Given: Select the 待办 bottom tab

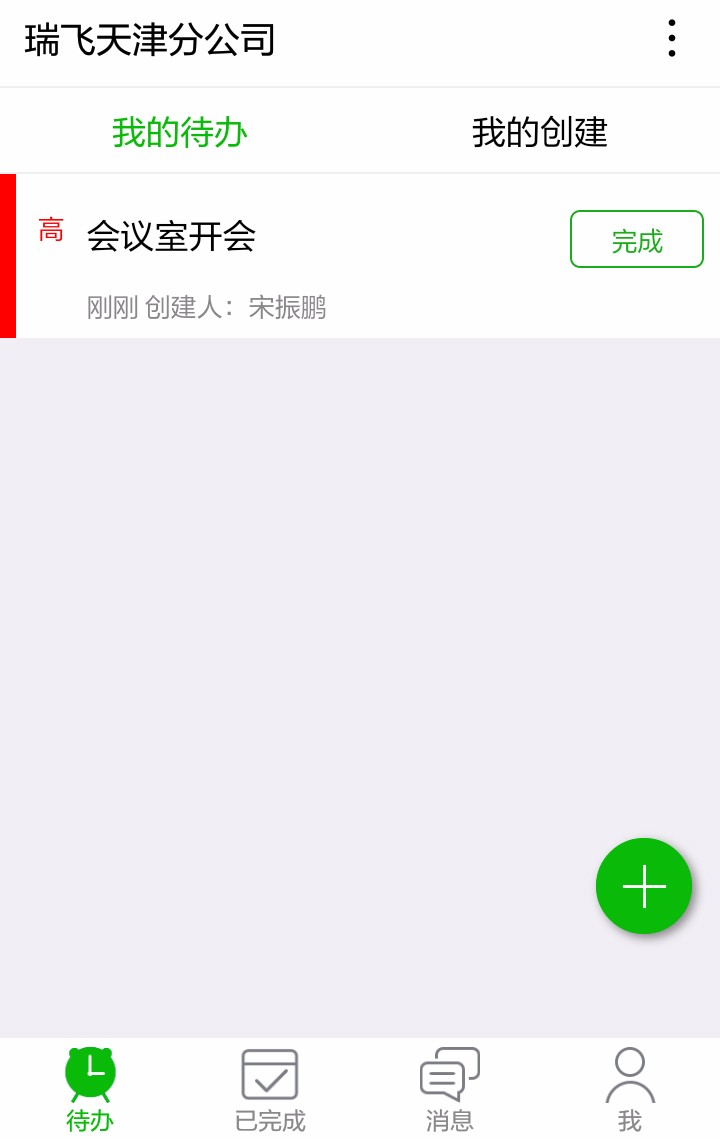Looking at the screenshot, I should coord(90,1089).
